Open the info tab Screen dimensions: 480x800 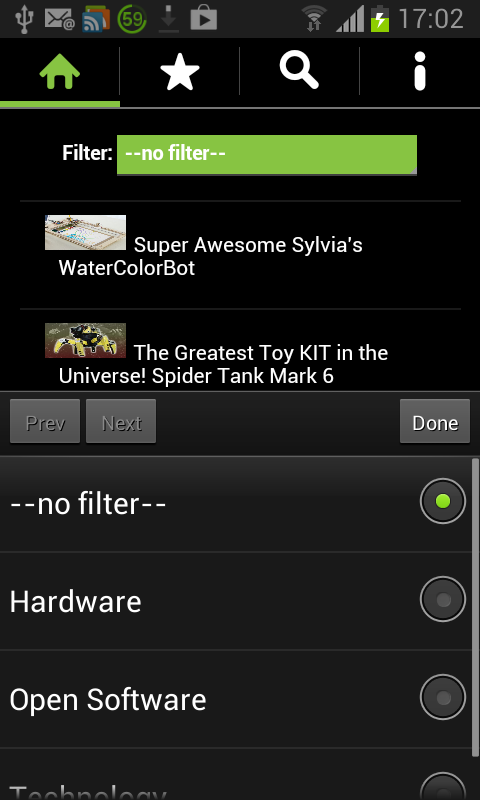click(x=419, y=72)
